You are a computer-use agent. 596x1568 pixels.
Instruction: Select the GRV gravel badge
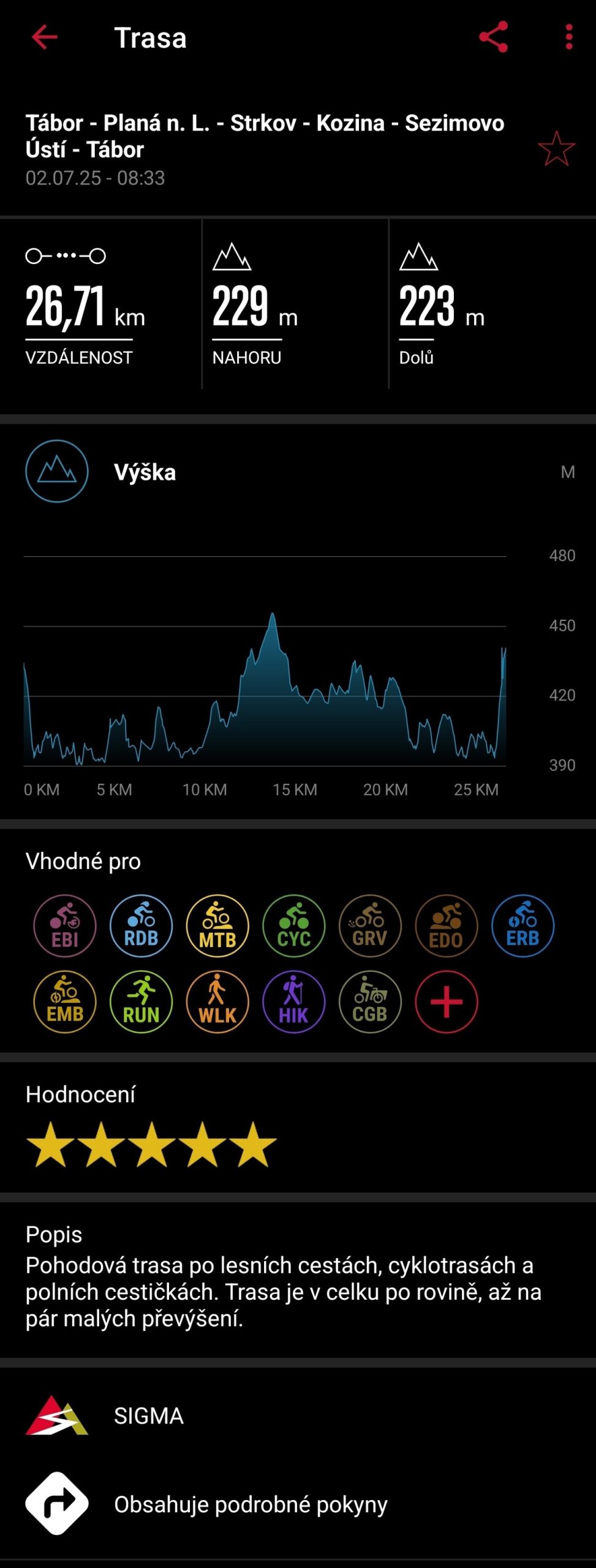(x=370, y=925)
